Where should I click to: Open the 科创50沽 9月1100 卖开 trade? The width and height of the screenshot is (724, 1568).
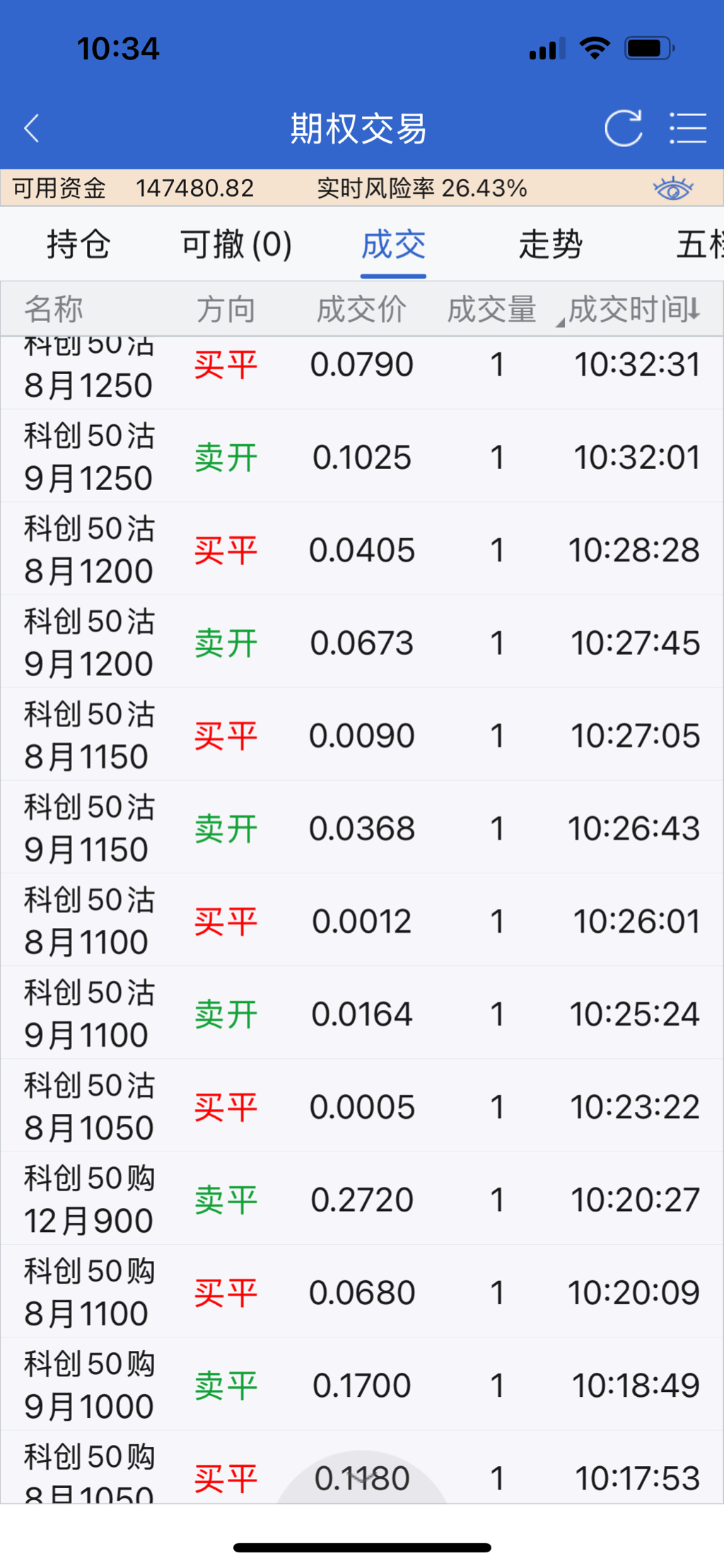362,1013
